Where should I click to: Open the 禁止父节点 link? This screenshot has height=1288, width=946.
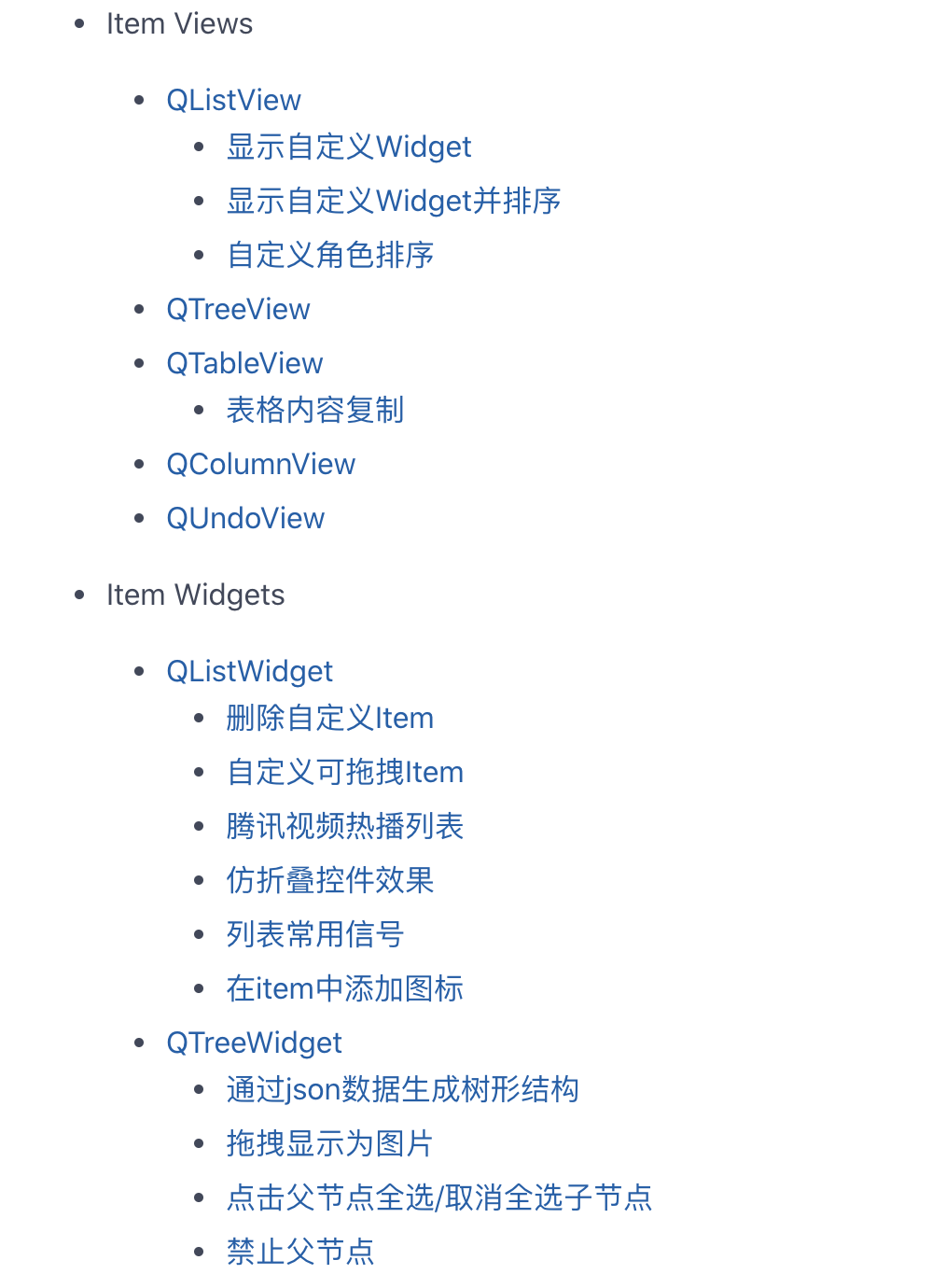(299, 1252)
